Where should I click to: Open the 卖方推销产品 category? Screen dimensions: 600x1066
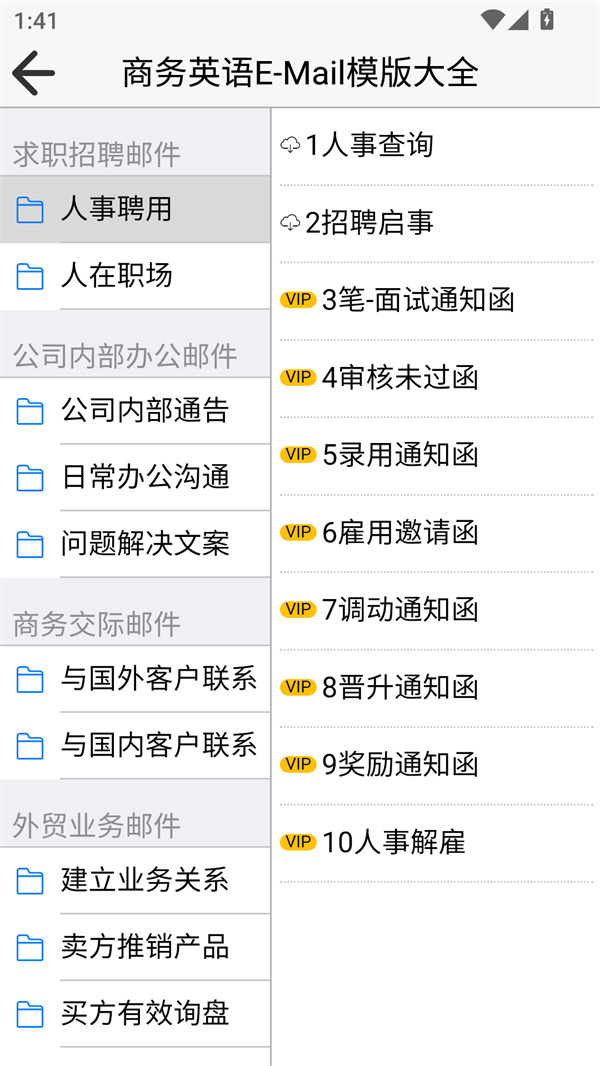(x=135, y=947)
